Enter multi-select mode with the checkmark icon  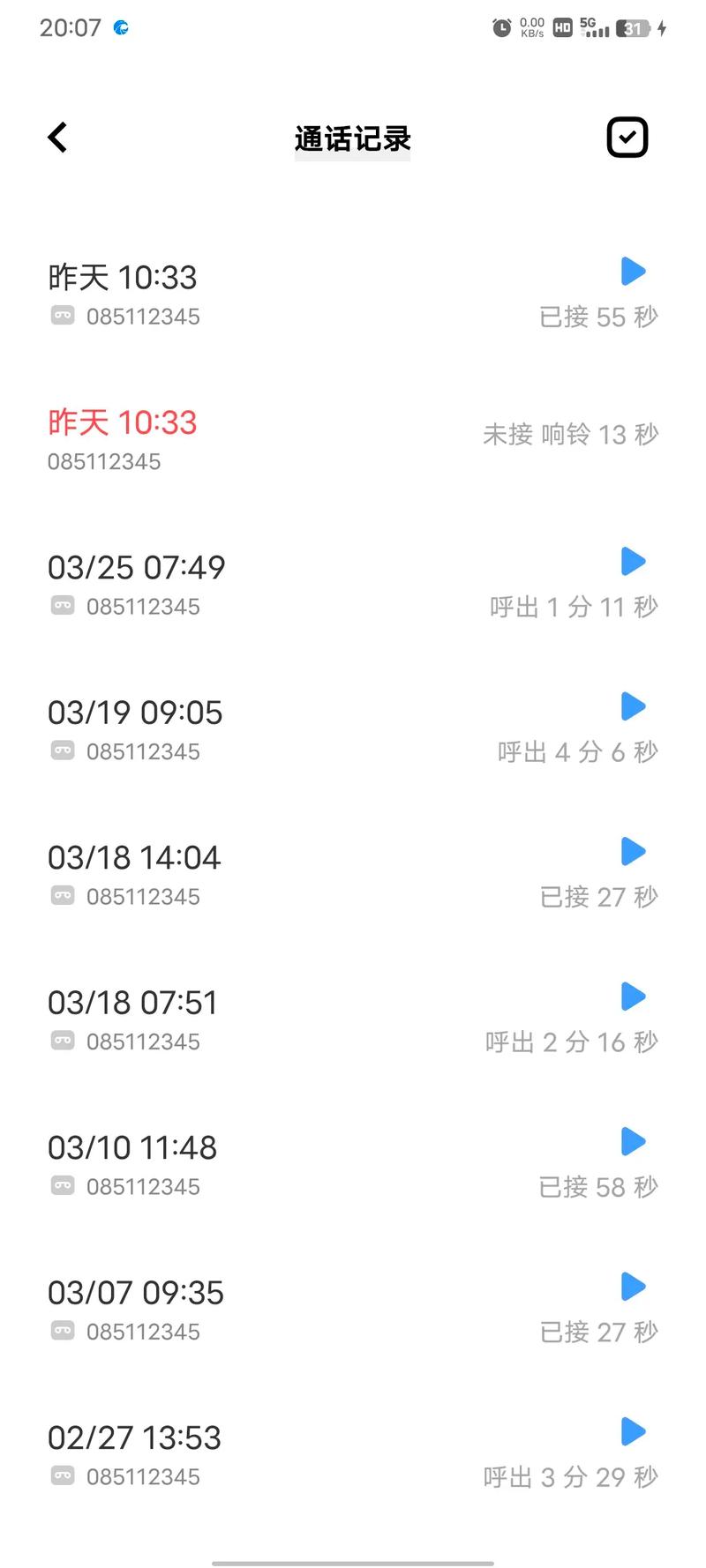(x=627, y=138)
